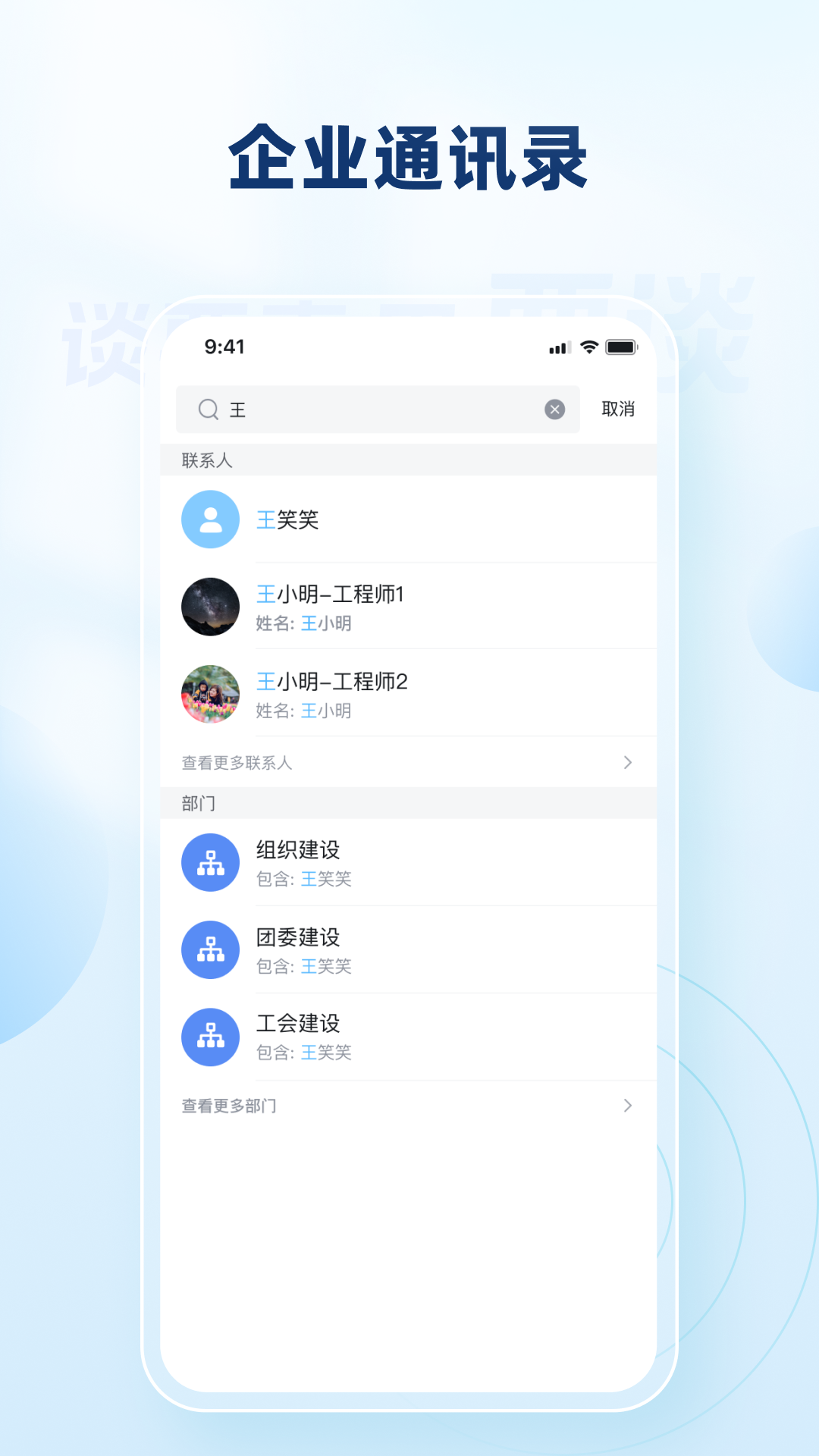Screen dimensions: 819x1456
Task: Open the 团委建设 department icon
Action: pyautogui.click(x=210, y=949)
